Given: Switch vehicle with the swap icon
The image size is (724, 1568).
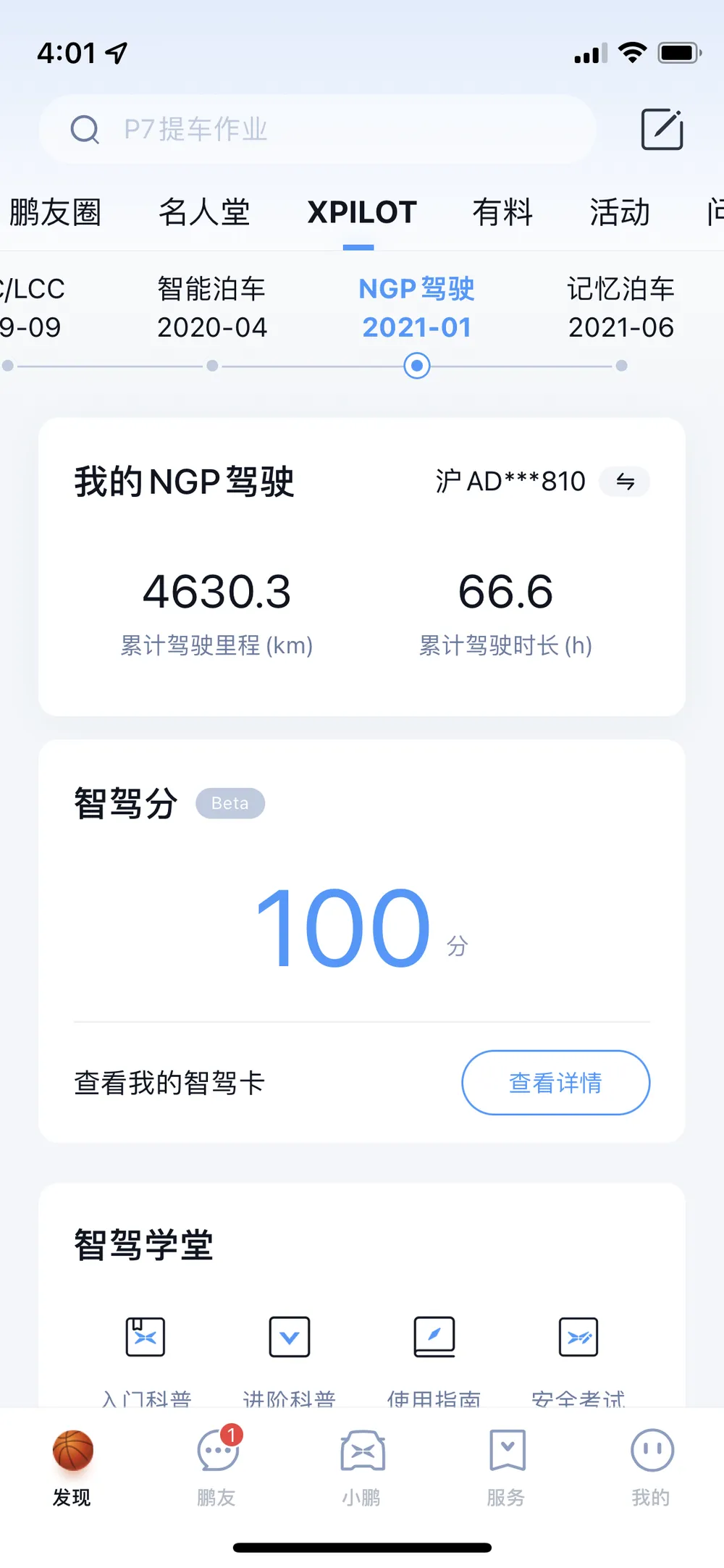Looking at the screenshot, I should click(625, 482).
